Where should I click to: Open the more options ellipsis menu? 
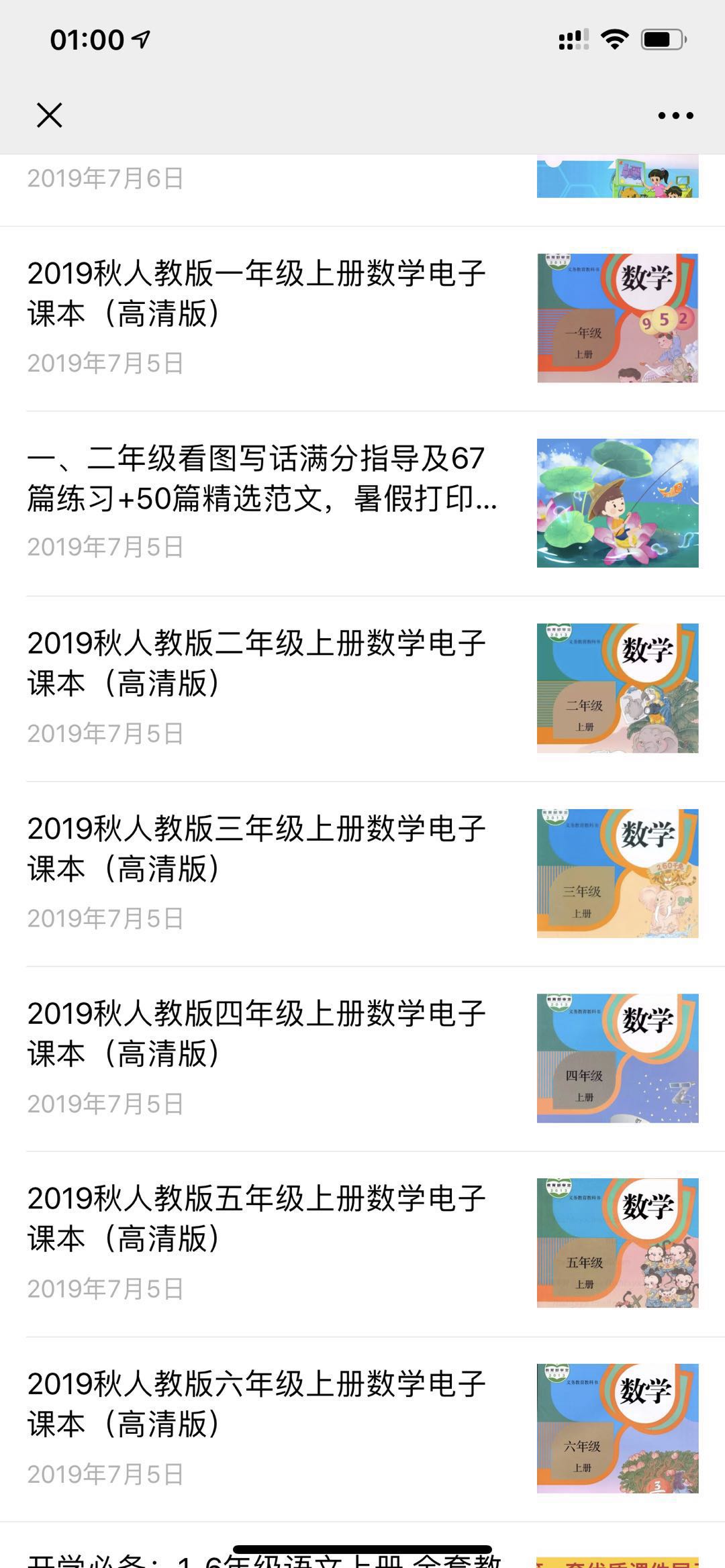tap(673, 115)
